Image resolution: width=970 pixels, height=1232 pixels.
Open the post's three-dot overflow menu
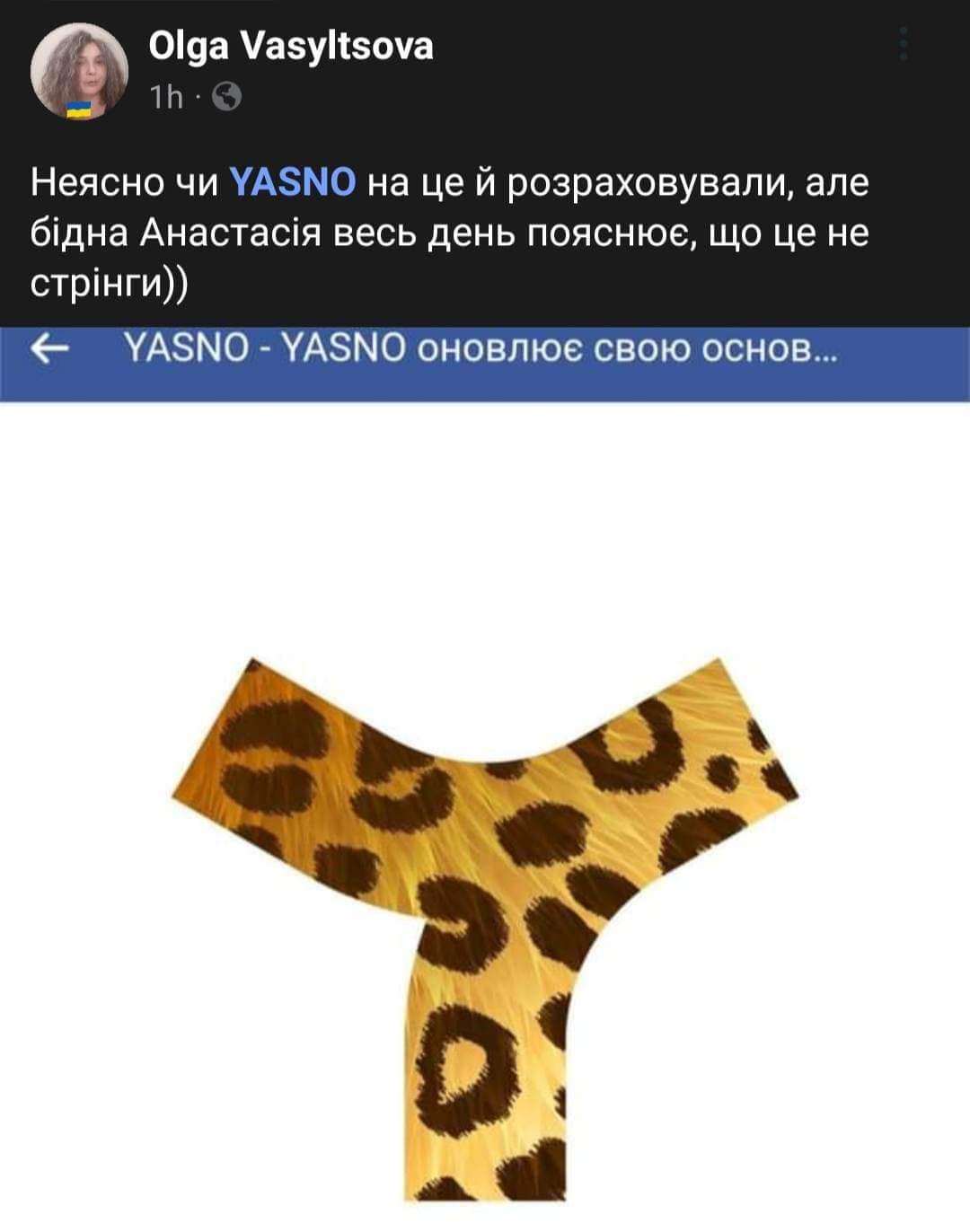[x=904, y=44]
